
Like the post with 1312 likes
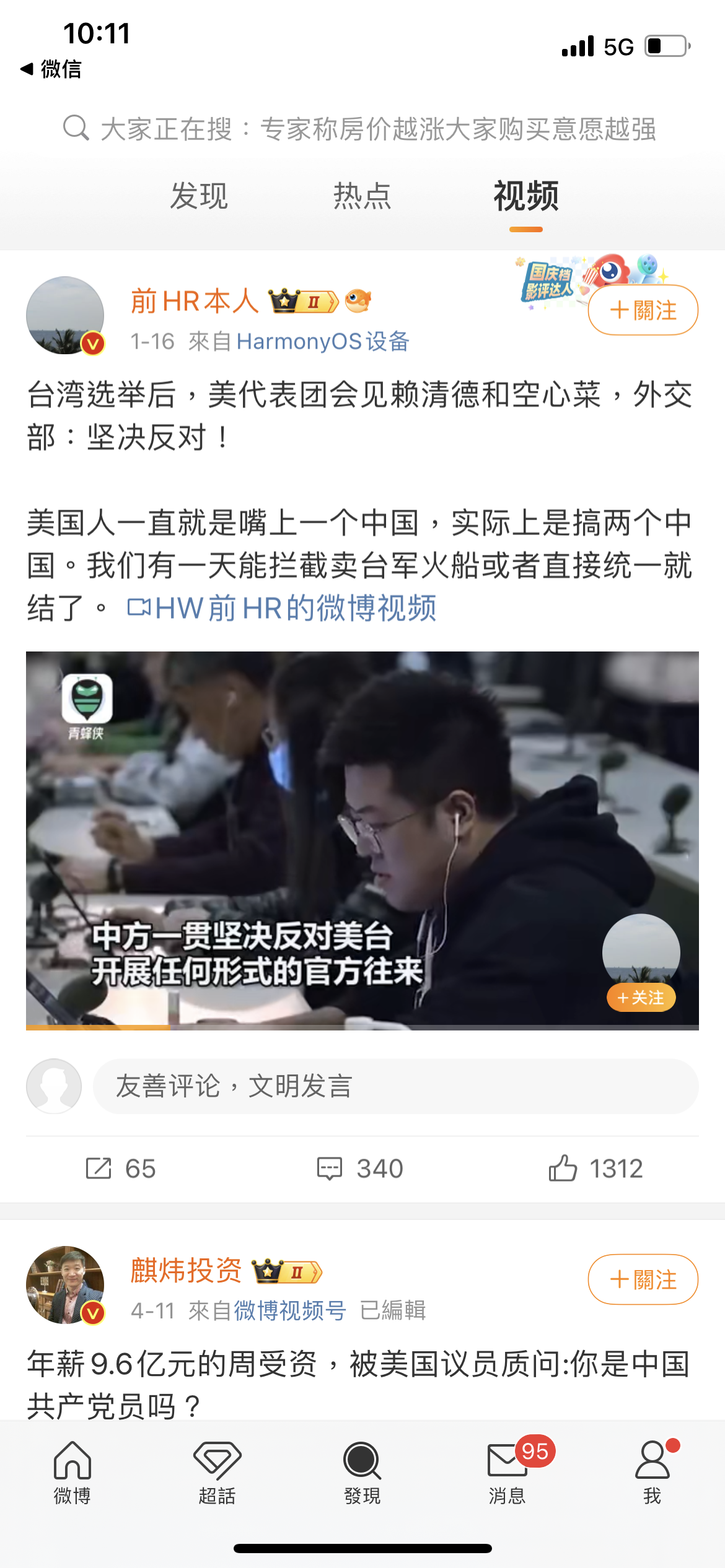pyautogui.click(x=595, y=1169)
